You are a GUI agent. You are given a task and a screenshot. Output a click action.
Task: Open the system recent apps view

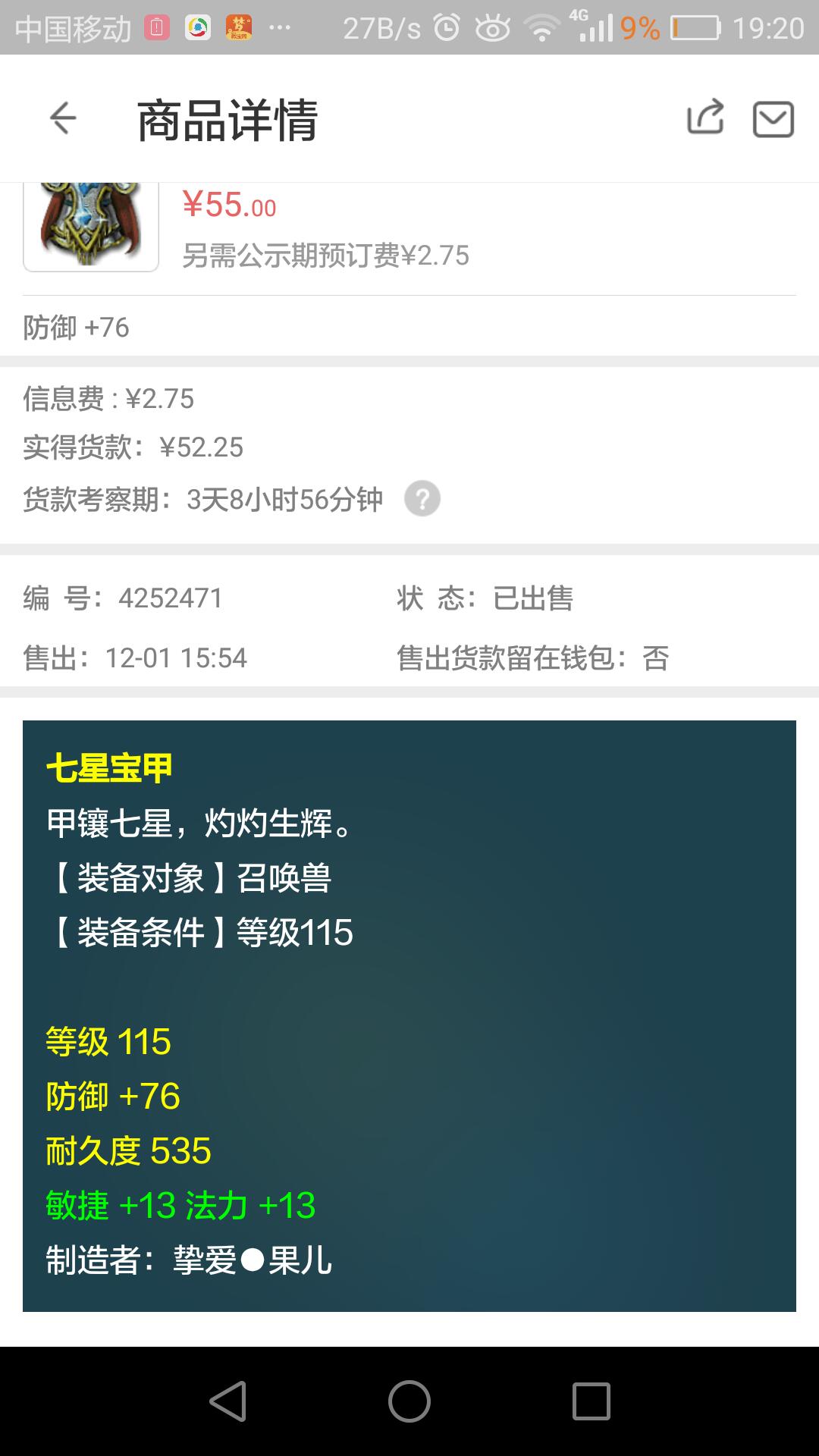click(591, 1401)
